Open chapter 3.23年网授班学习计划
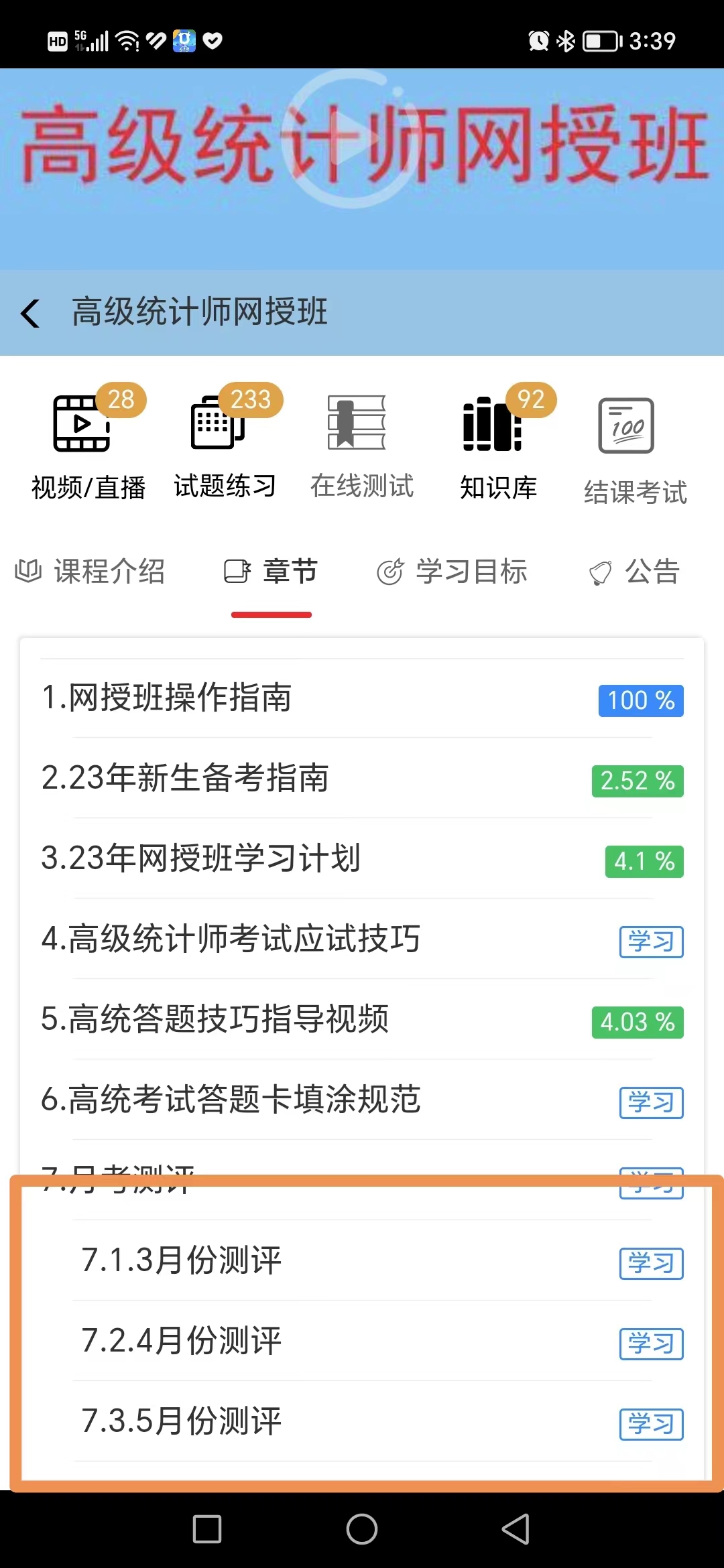Screen dimensions: 724x1568 201,858
